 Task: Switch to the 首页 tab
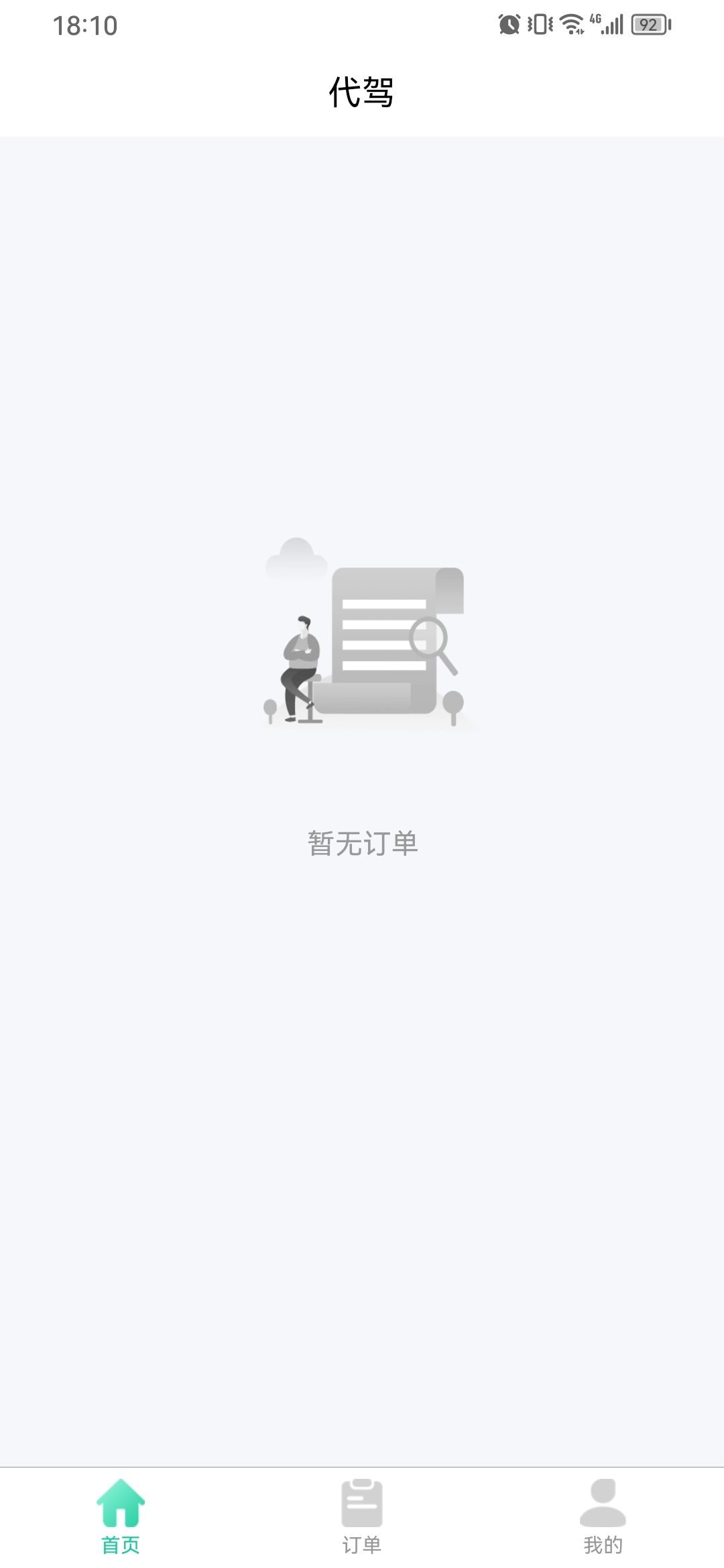[121, 1516]
